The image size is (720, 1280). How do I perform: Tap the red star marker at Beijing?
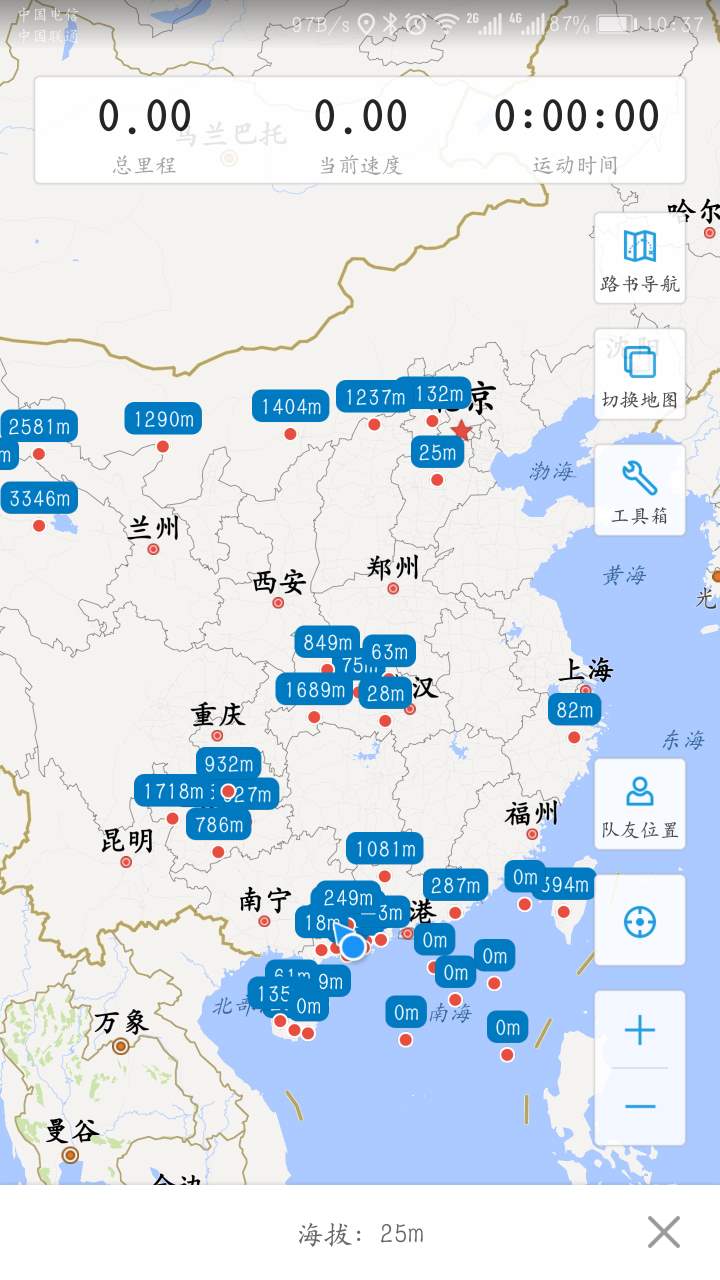(460, 431)
